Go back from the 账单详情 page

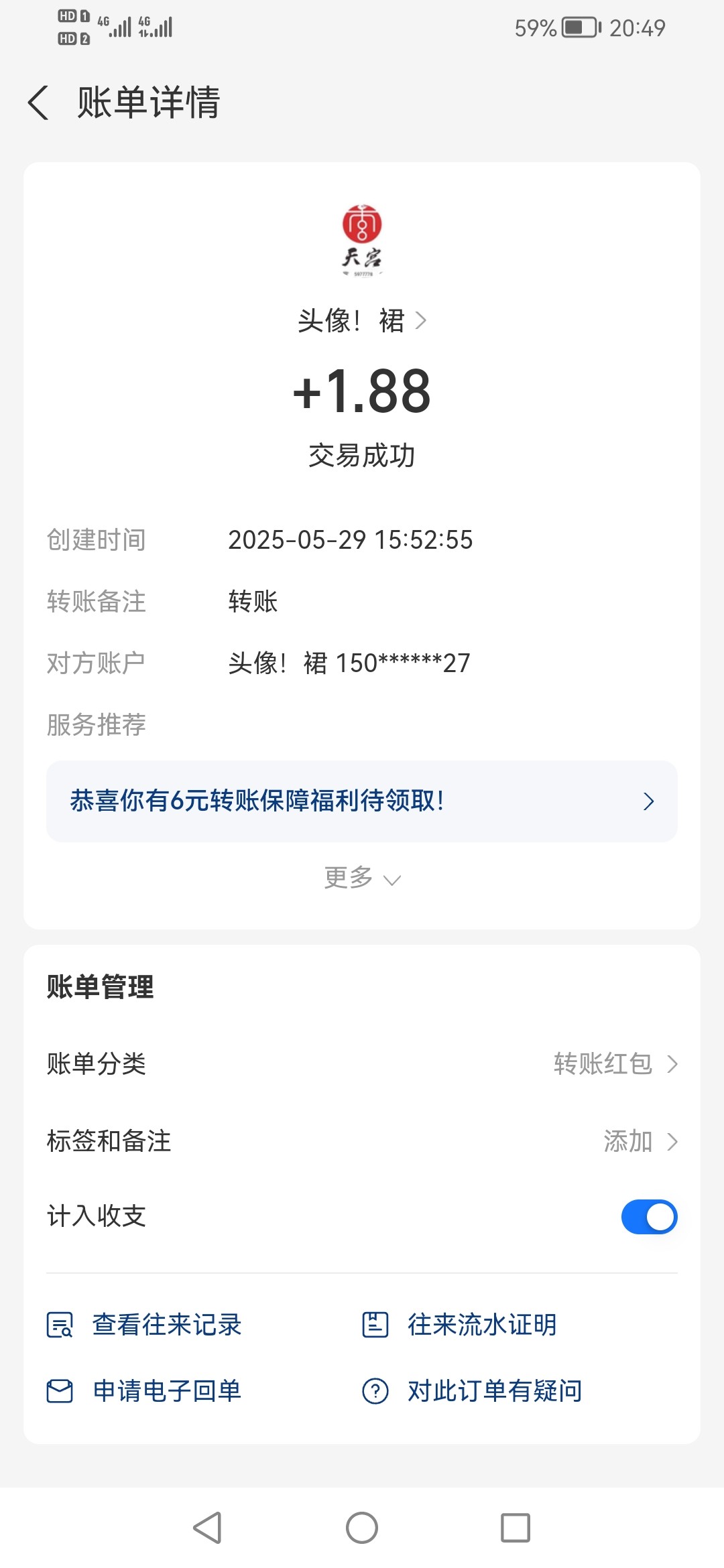pyautogui.click(x=38, y=103)
